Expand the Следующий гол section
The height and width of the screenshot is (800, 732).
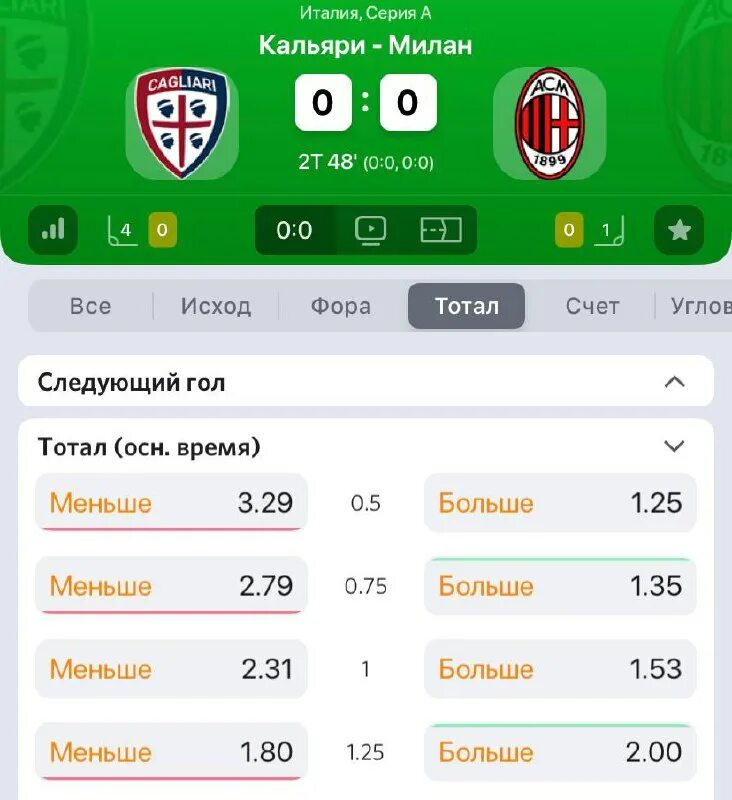click(x=674, y=382)
